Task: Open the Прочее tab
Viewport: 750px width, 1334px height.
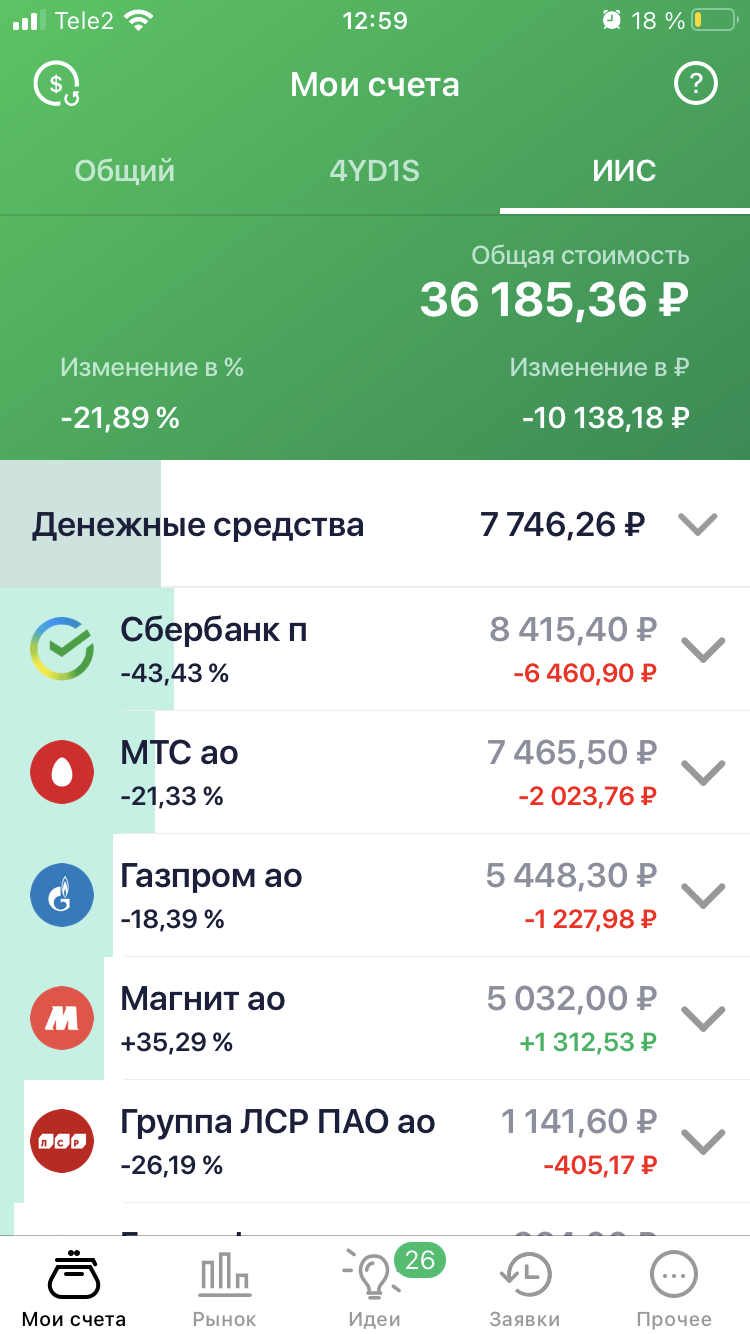Action: 674,1288
